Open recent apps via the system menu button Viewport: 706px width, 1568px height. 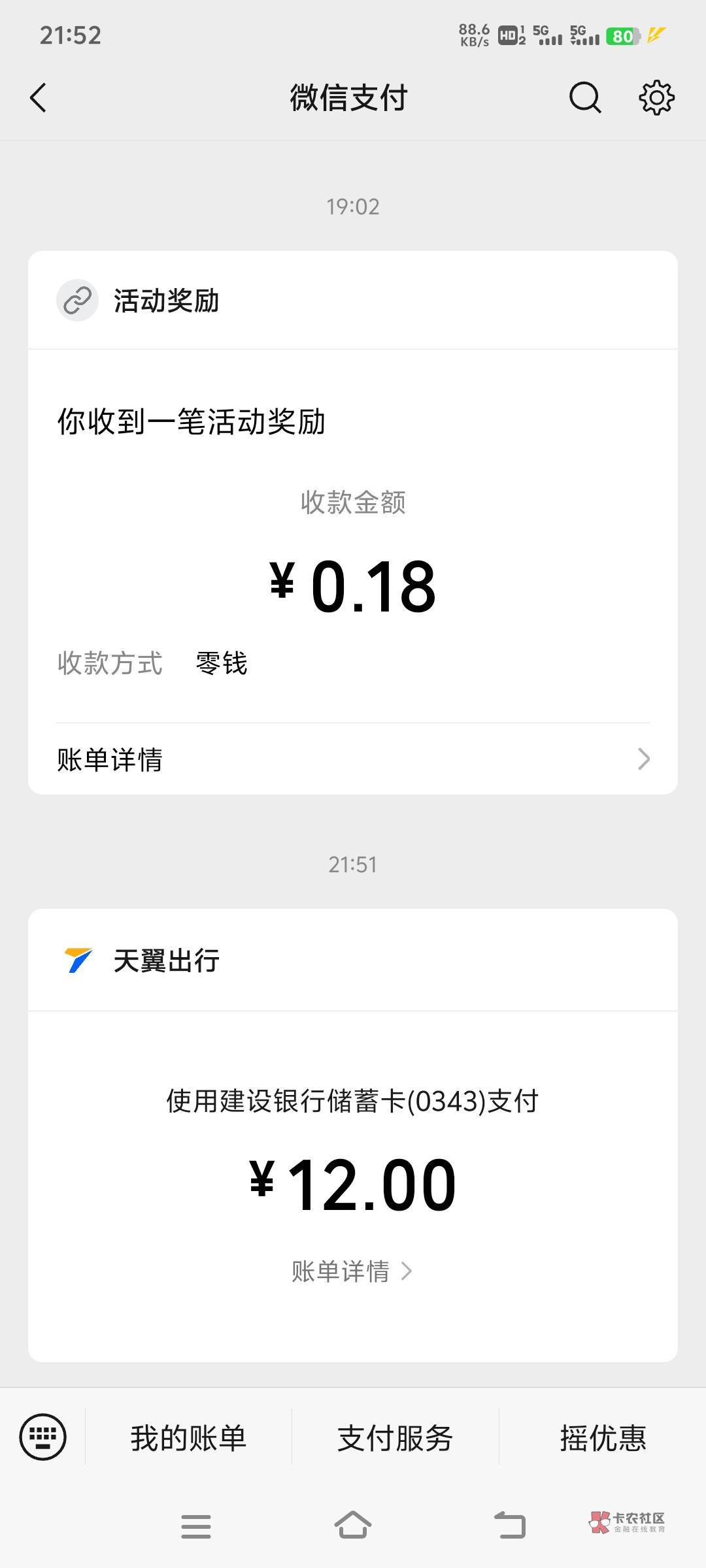[x=196, y=1527]
